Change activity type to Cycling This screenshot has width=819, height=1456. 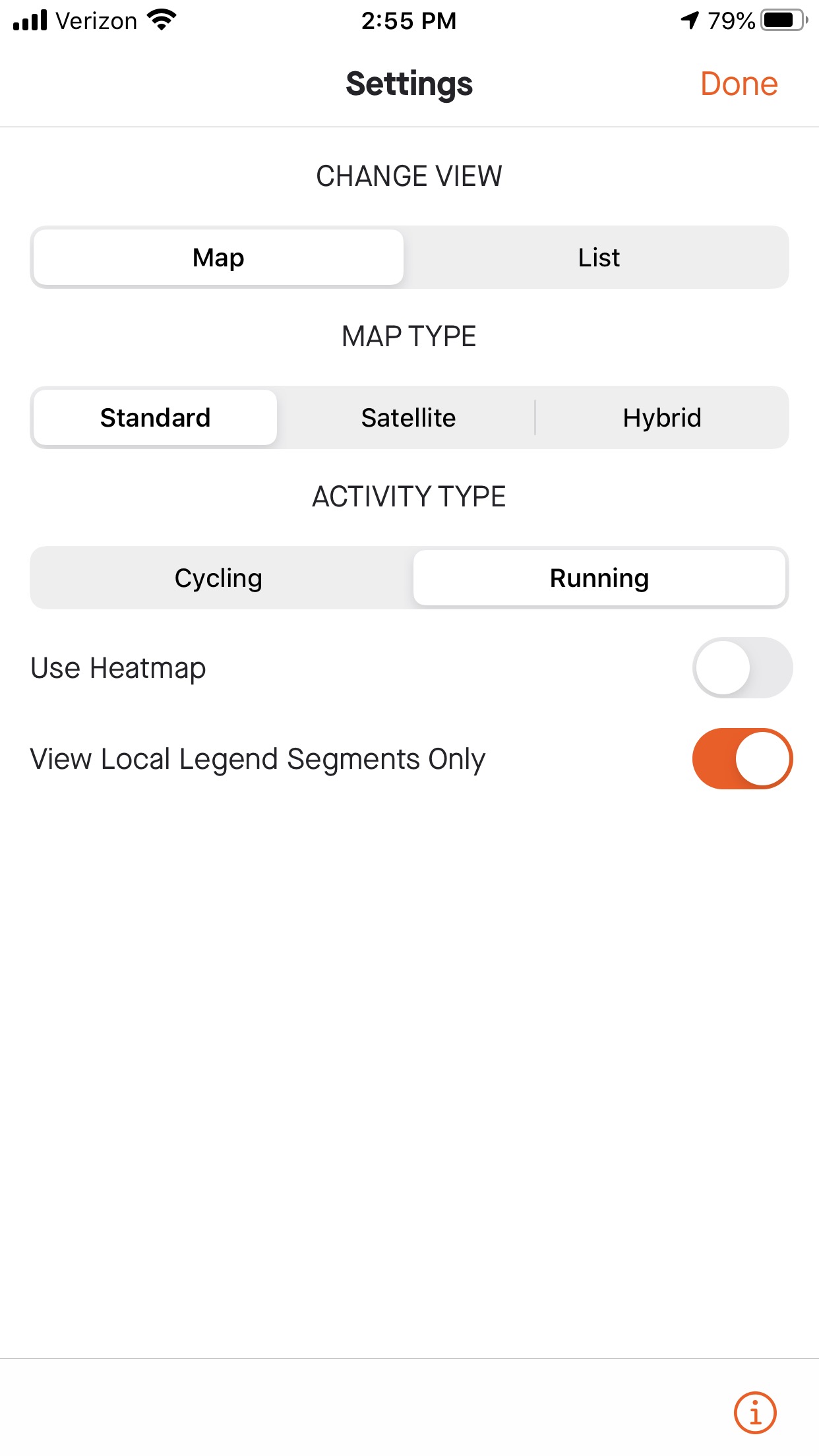218,578
